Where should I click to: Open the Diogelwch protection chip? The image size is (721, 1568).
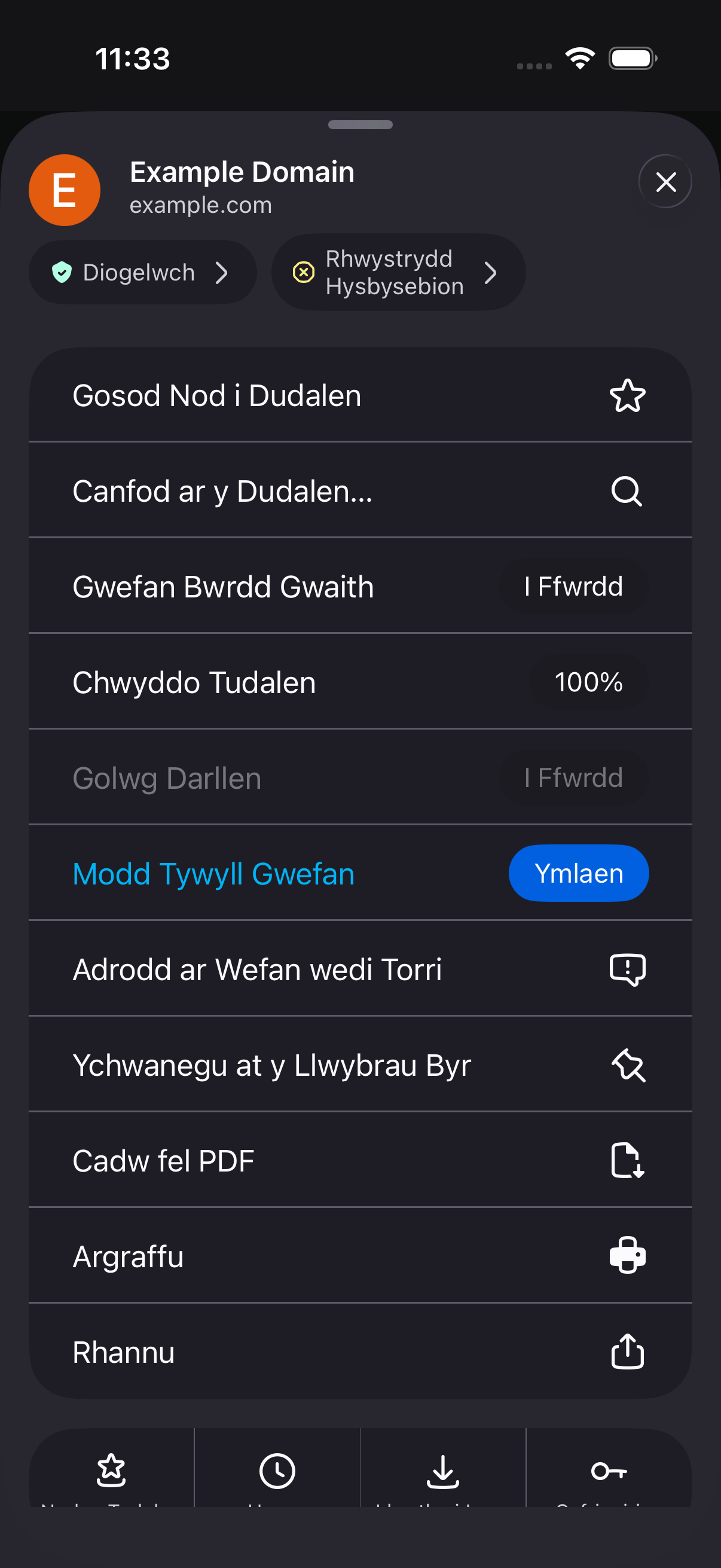coord(142,272)
